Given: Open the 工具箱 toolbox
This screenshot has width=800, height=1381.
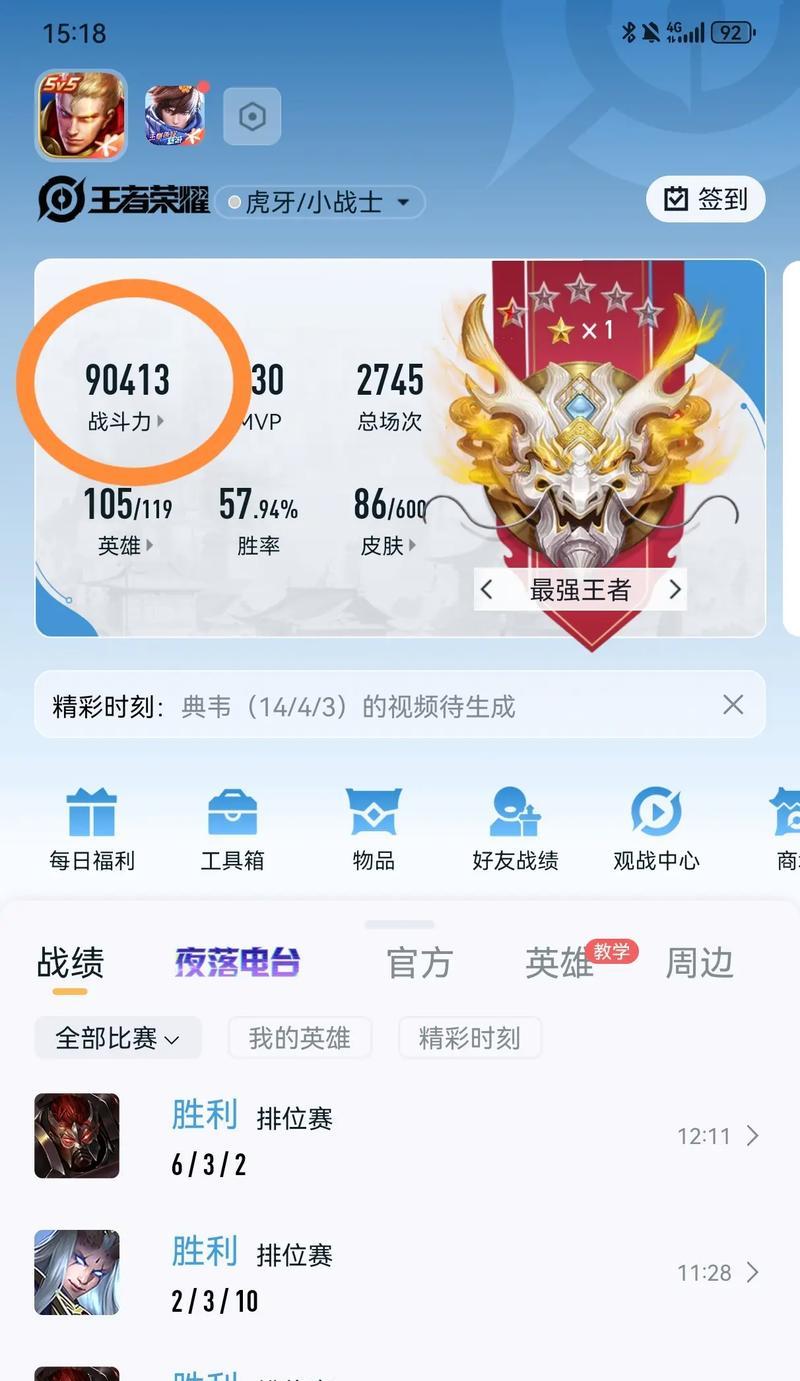Looking at the screenshot, I should (x=232, y=829).
